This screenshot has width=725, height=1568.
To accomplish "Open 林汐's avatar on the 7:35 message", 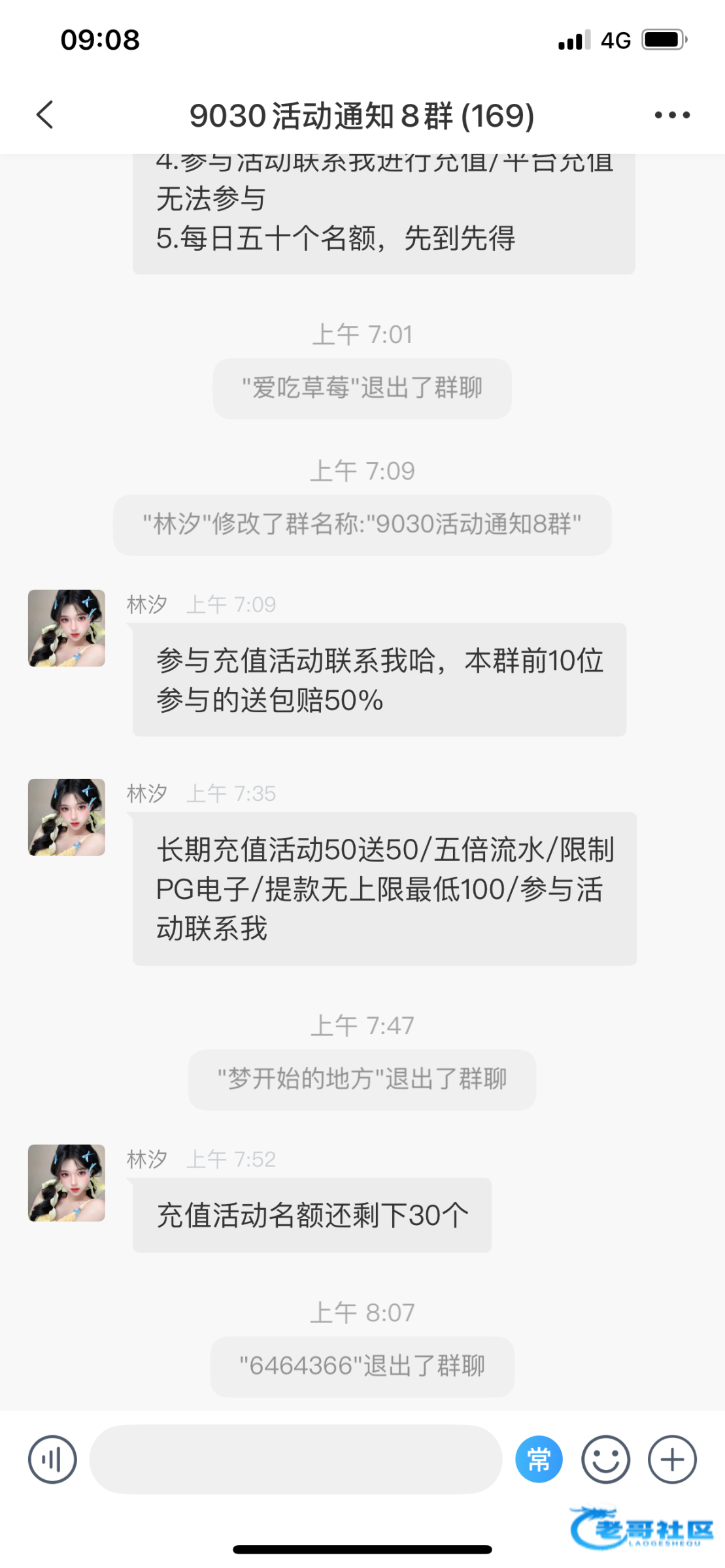I will 67,817.
